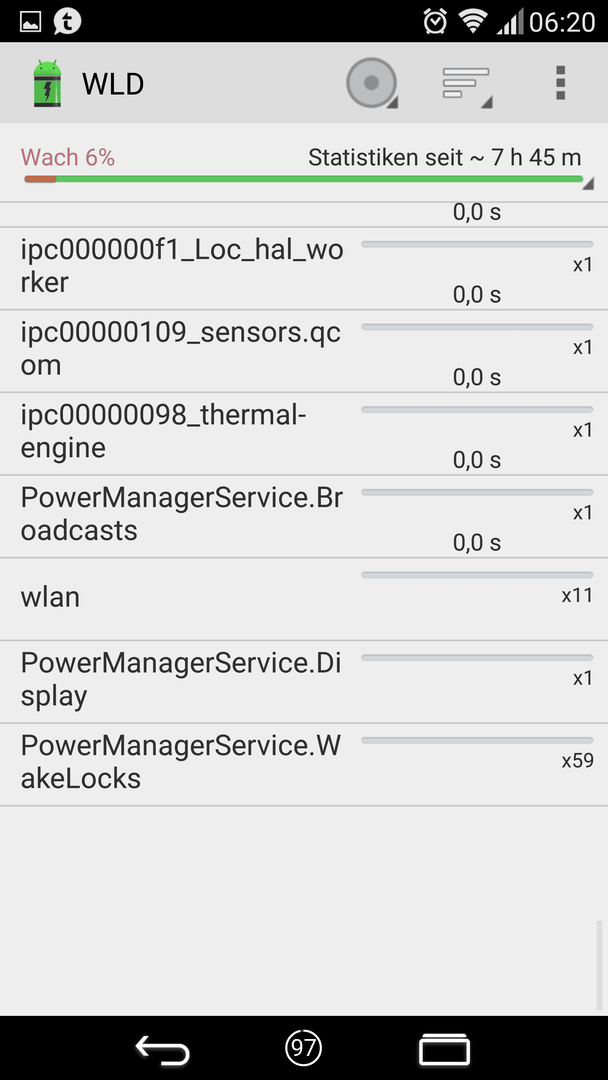Open the wlan wakelock entry
The image size is (608, 1080).
[x=304, y=599]
